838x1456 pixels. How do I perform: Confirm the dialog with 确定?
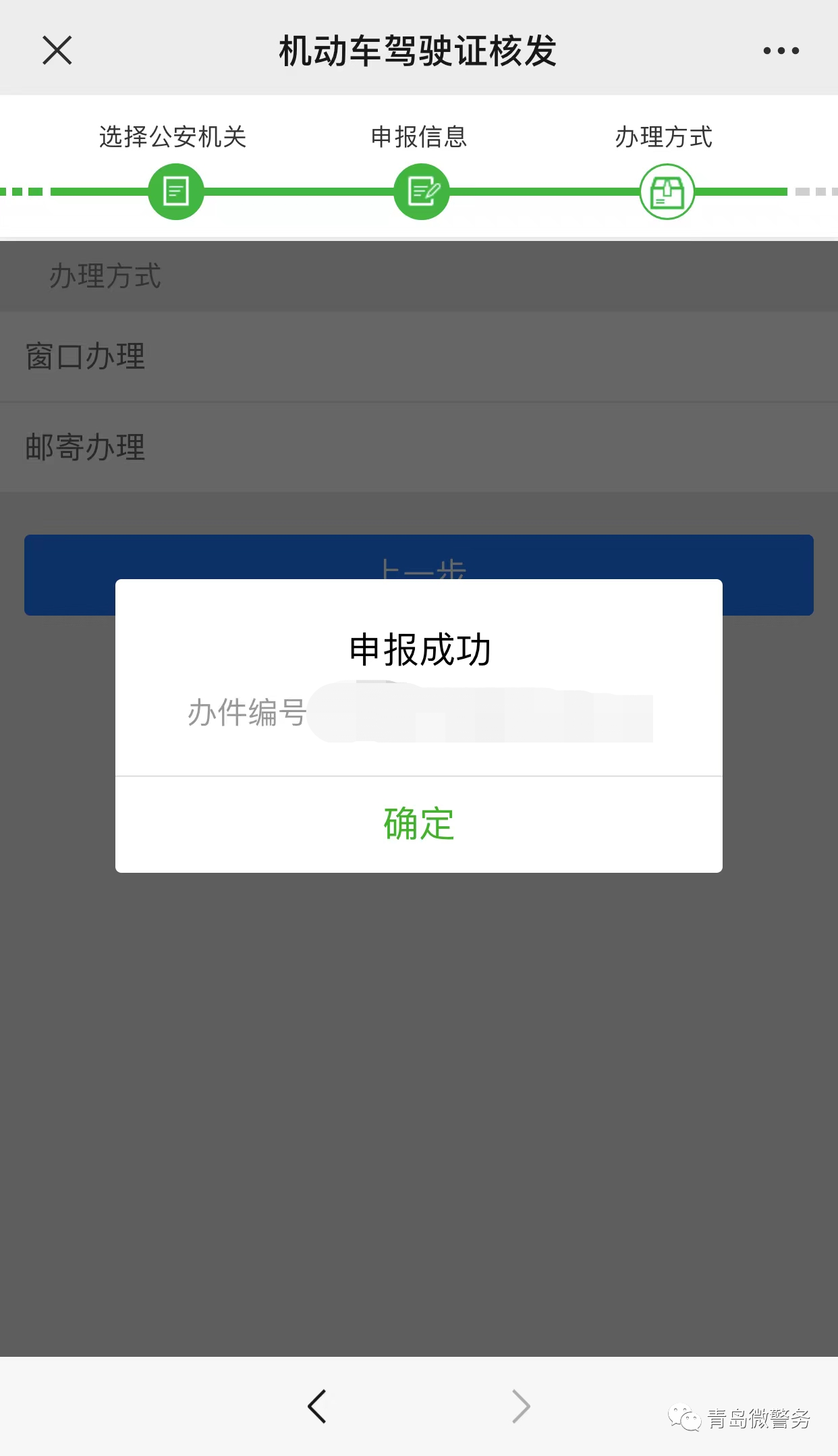(x=418, y=824)
